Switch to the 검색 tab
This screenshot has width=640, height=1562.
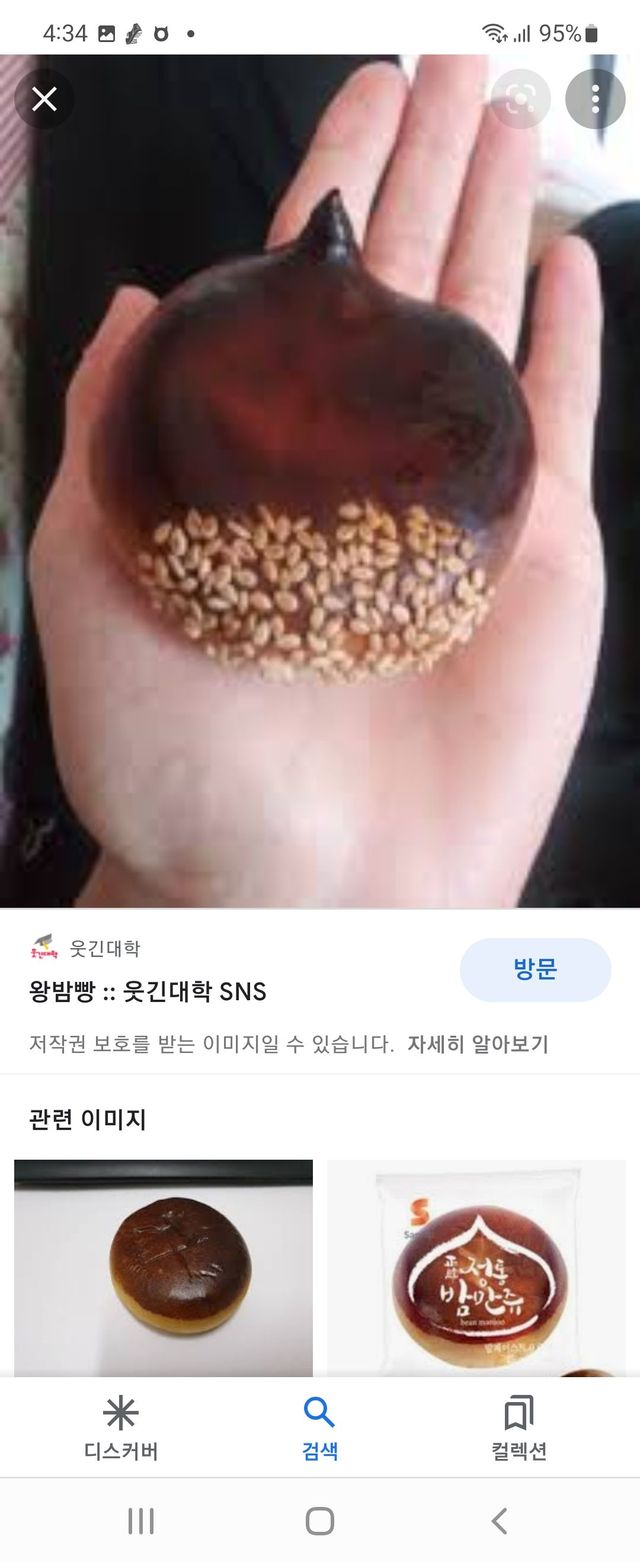pyautogui.click(x=320, y=1429)
